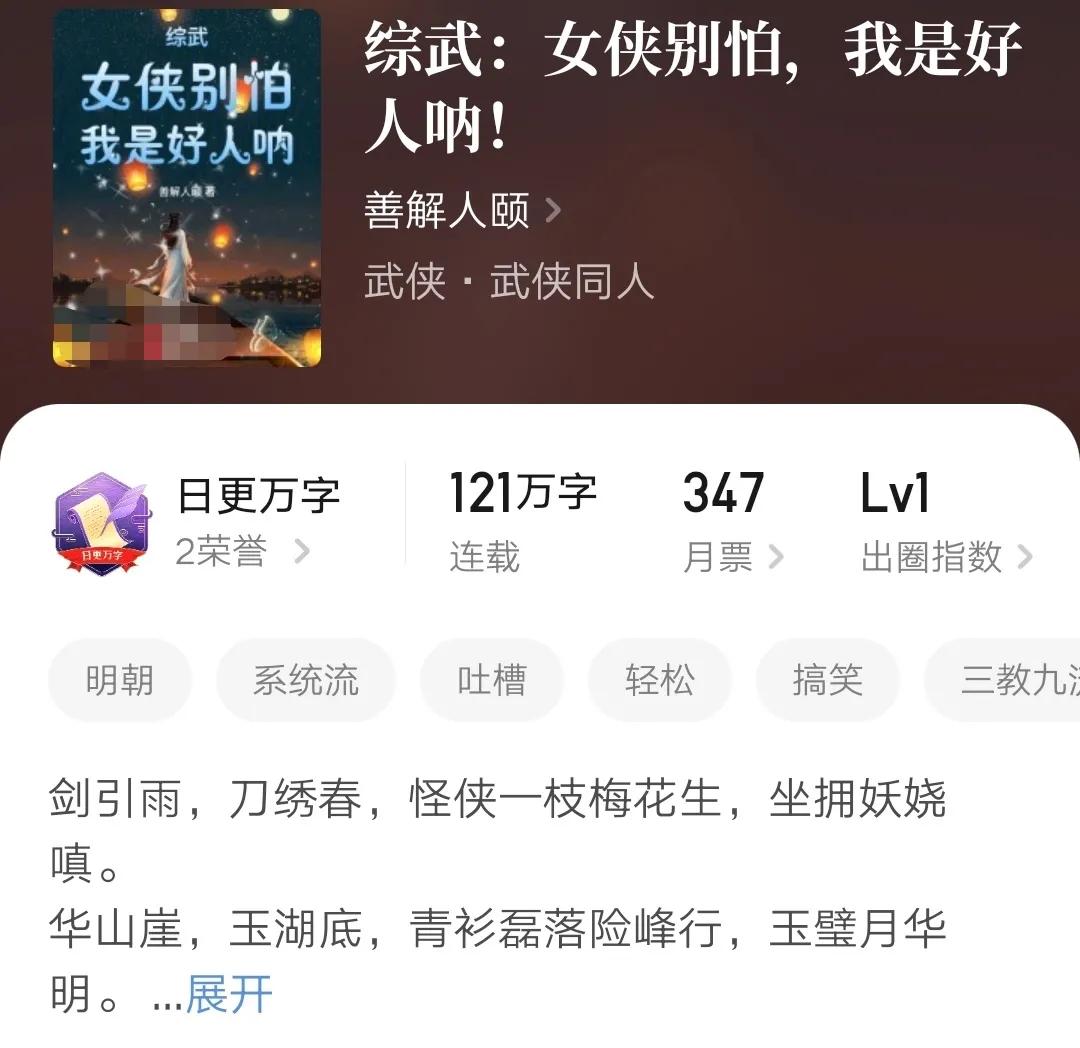The height and width of the screenshot is (1048, 1080).
Task: Expand the synopsis with 展开
Action: pos(229,995)
